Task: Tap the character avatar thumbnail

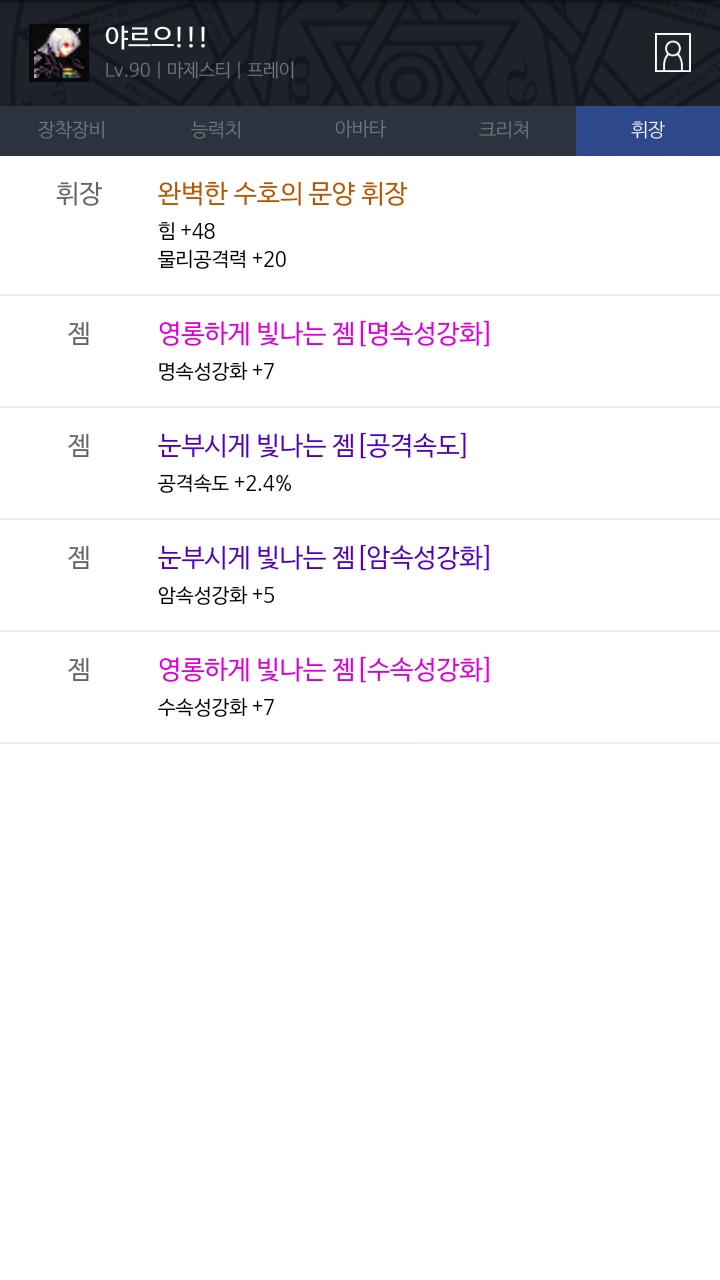Action: [x=59, y=53]
